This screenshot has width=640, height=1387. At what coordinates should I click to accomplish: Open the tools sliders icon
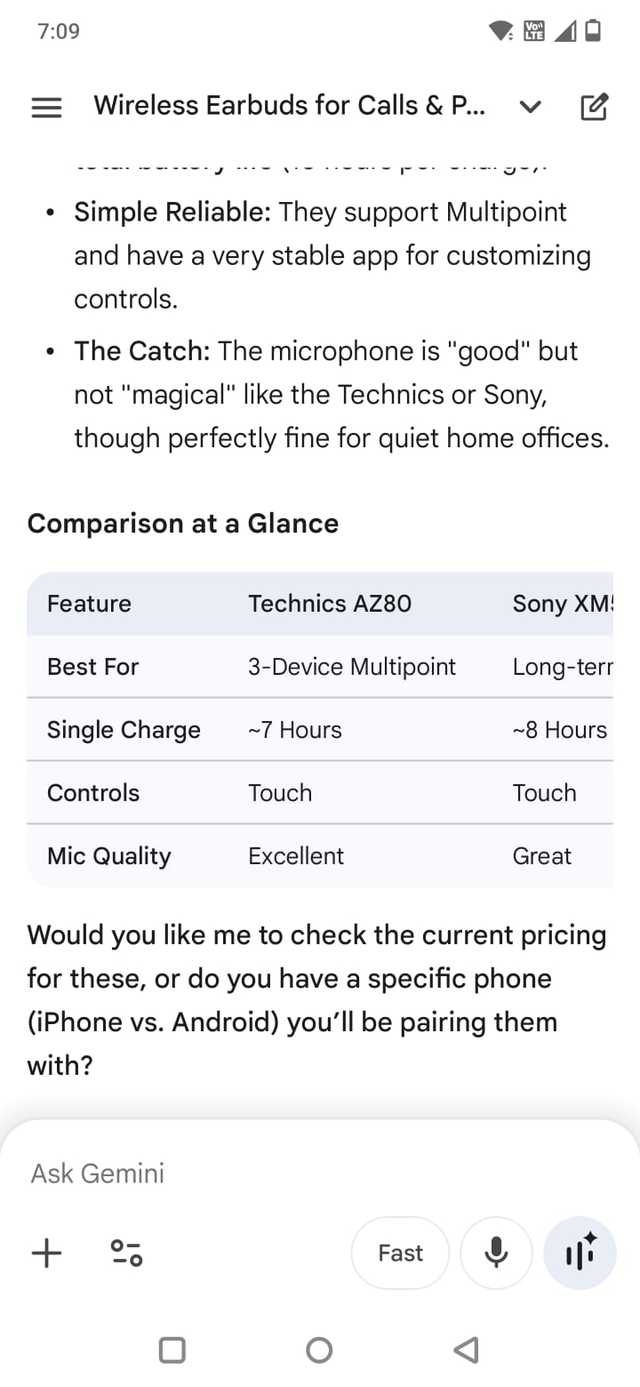point(127,1253)
